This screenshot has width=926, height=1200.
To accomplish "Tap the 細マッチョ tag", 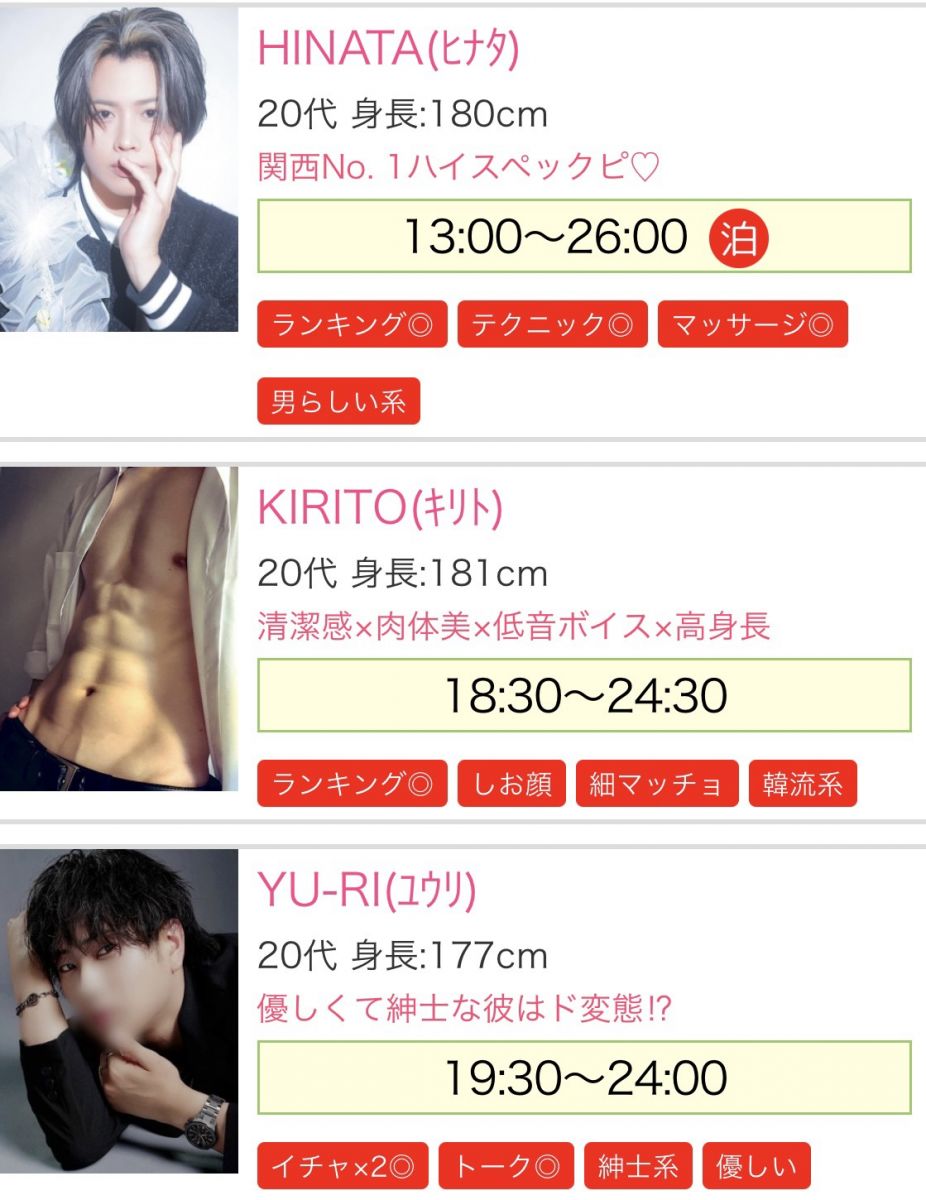I will pos(656,784).
